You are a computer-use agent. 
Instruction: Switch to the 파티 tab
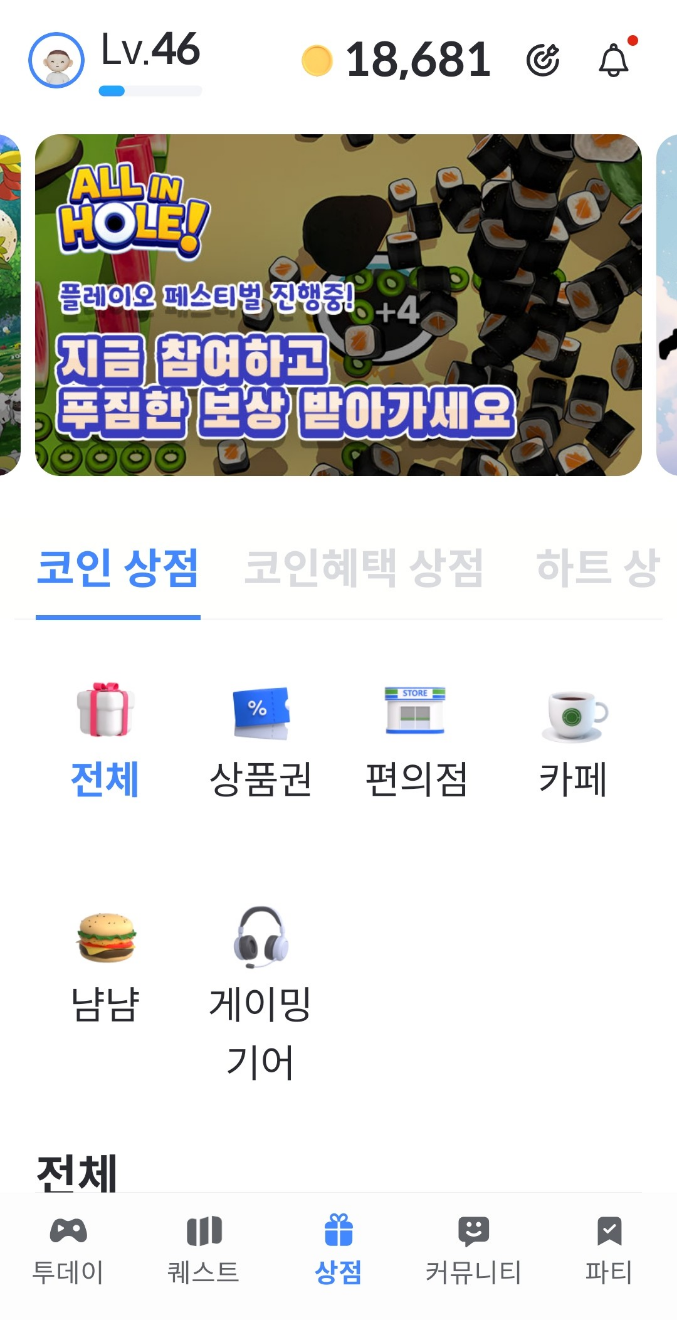(609, 1251)
